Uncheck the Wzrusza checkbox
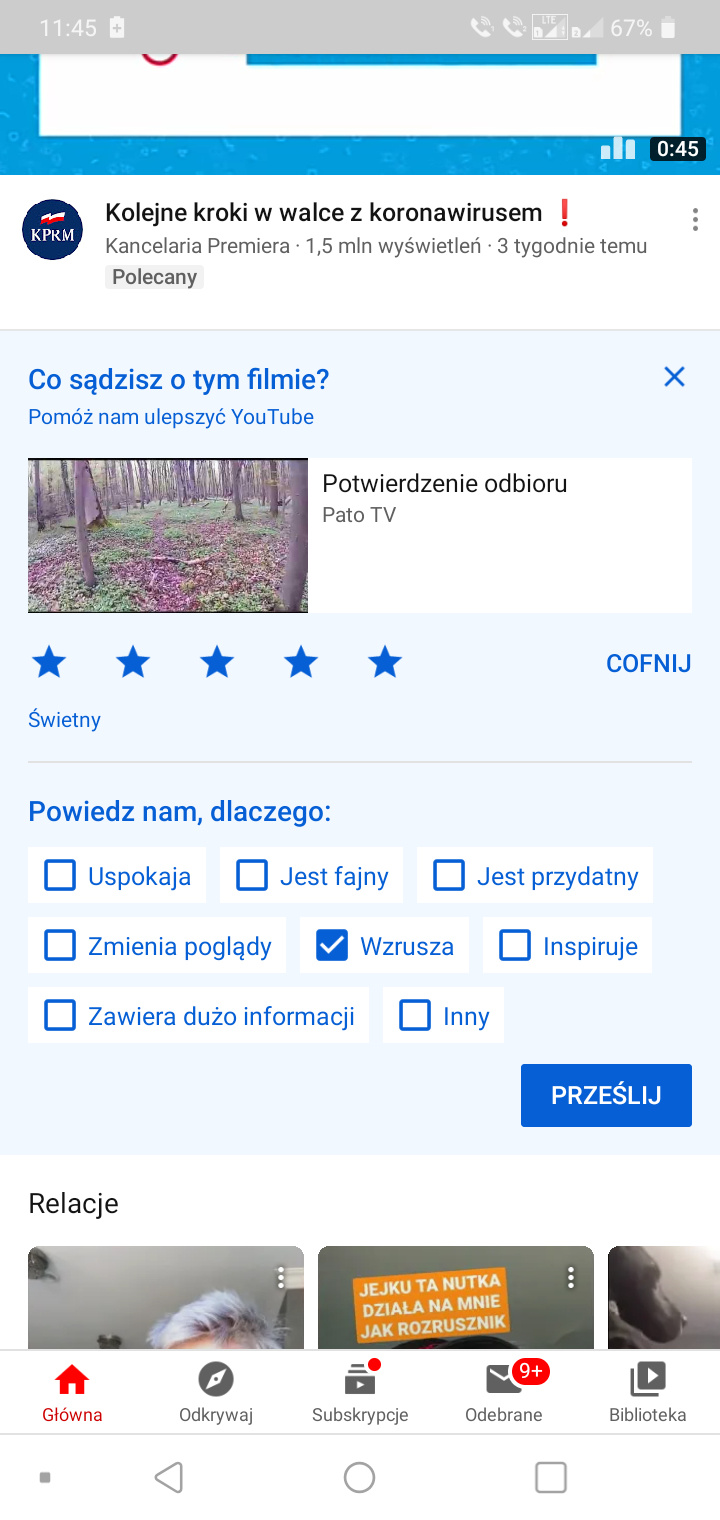Image resolution: width=720 pixels, height=1520 pixels. pyautogui.click(x=332, y=946)
